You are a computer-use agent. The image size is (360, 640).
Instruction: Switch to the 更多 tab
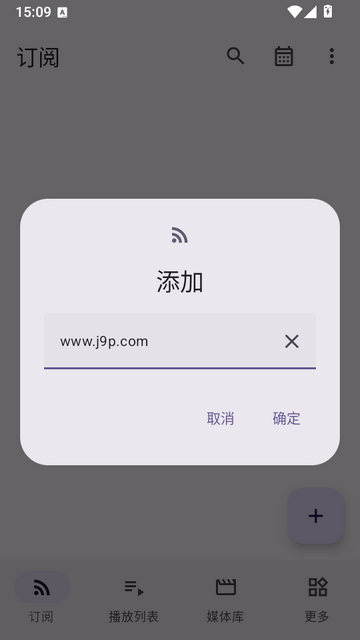(x=317, y=599)
